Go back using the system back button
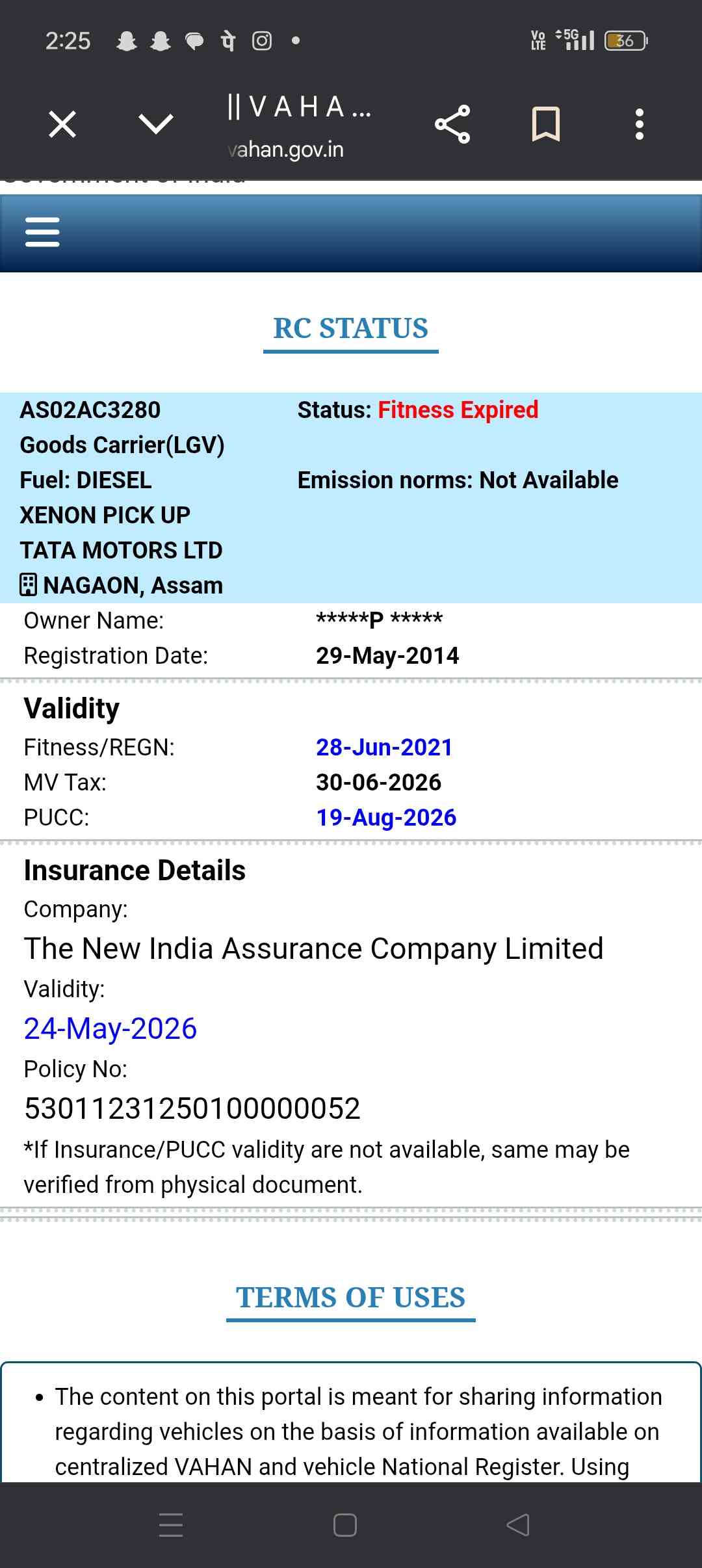The height and width of the screenshot is (1568, 702). [518, 1525]
